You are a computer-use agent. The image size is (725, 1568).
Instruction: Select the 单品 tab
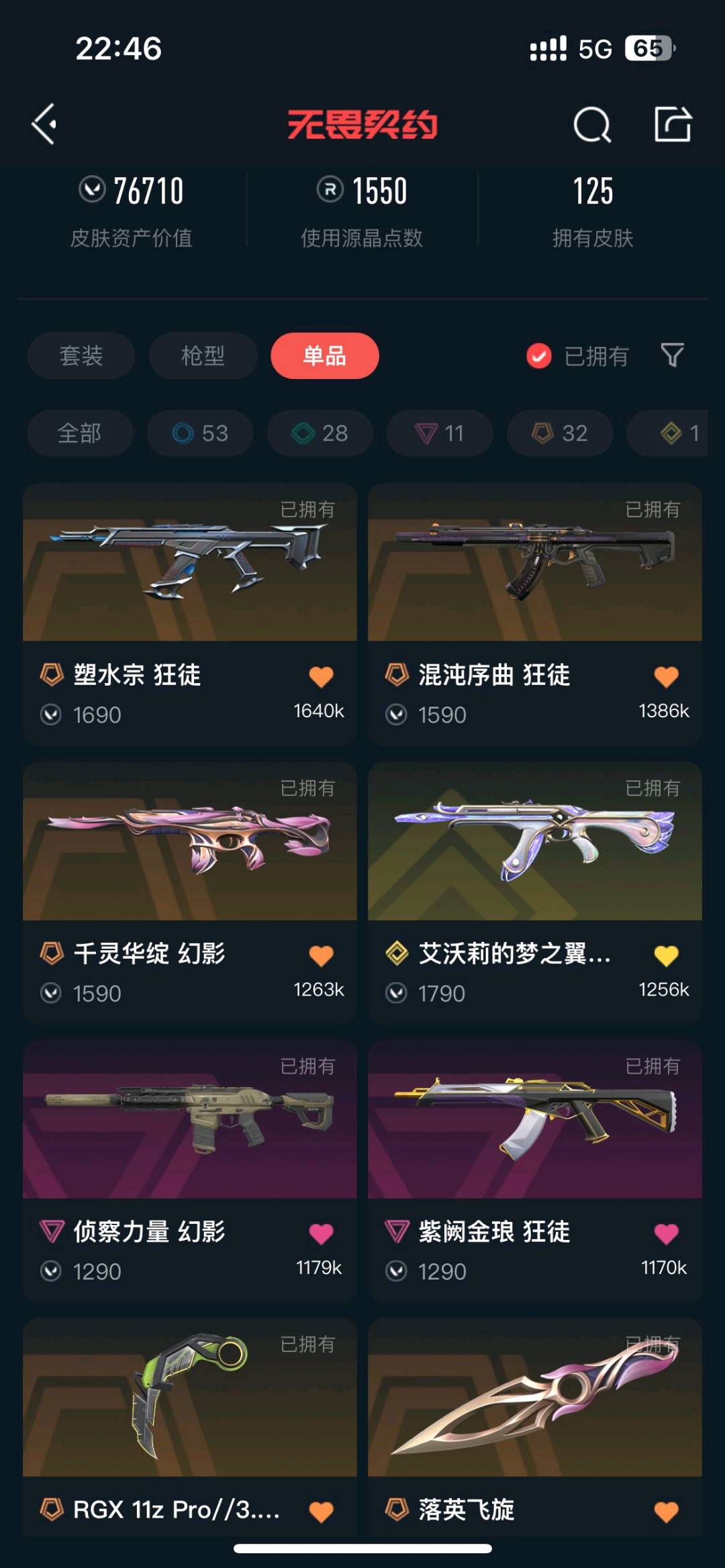point(325,356)
